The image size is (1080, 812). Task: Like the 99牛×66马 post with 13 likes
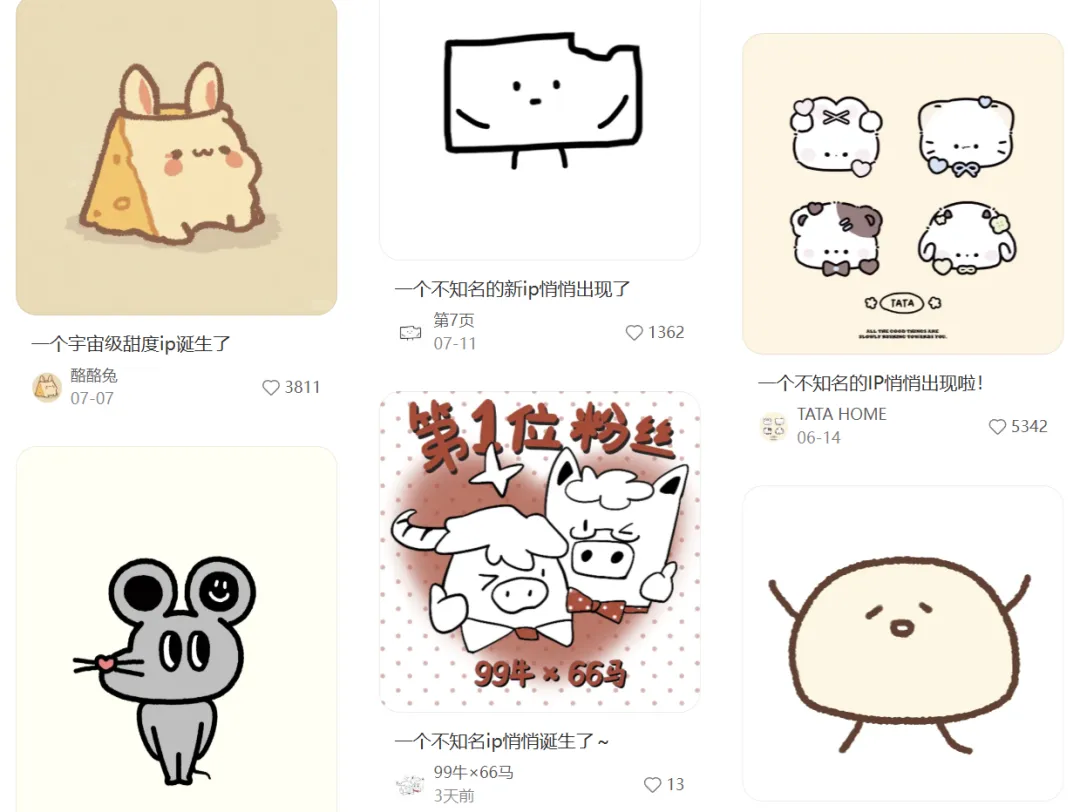pyautogui.click(x=653, y=785)
